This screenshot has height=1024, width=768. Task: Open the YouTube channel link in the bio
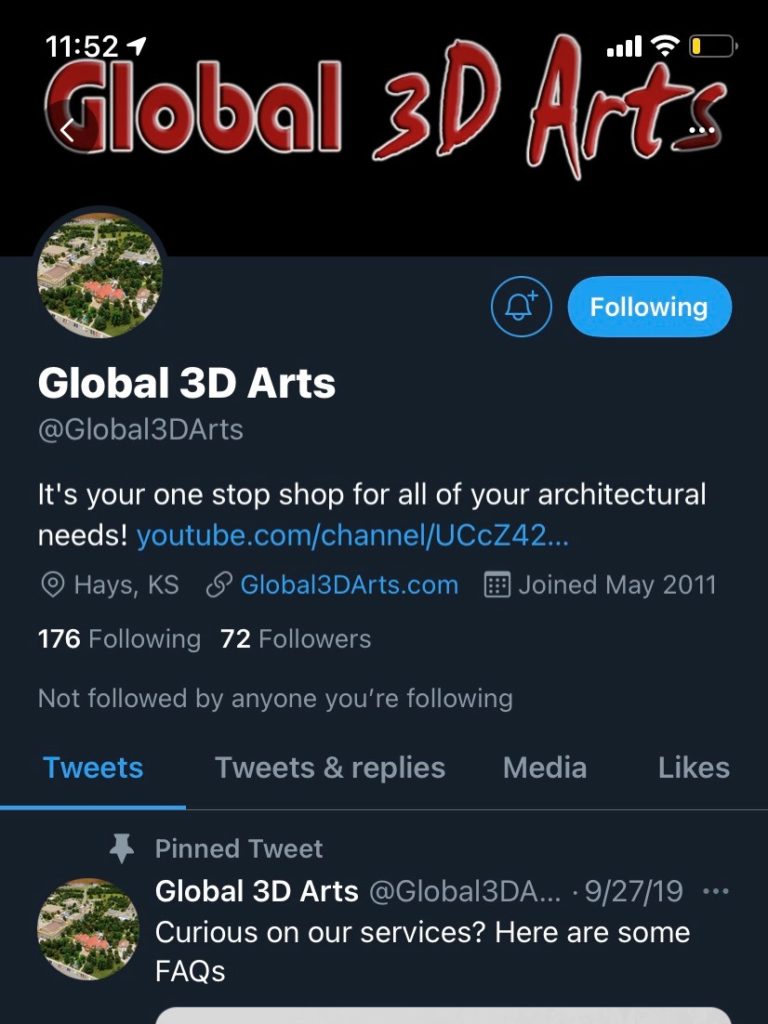pos(352,536)
